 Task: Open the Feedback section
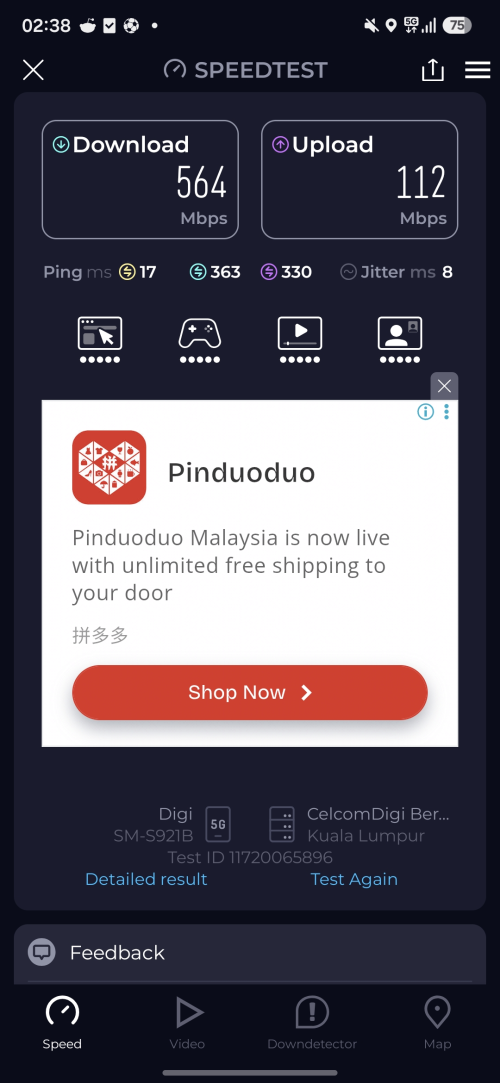pyautogui.click(x=250, y=953)
